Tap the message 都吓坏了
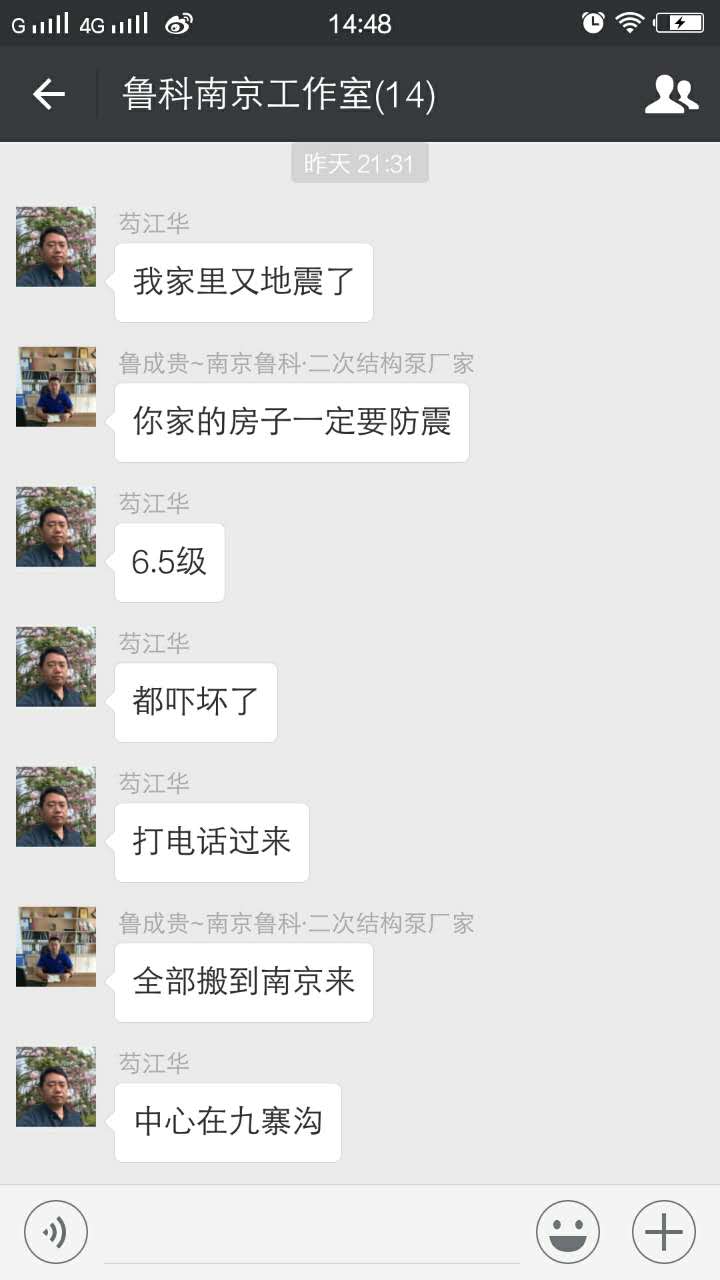This screenshot has height=1280, width=720. coord(195,702)
